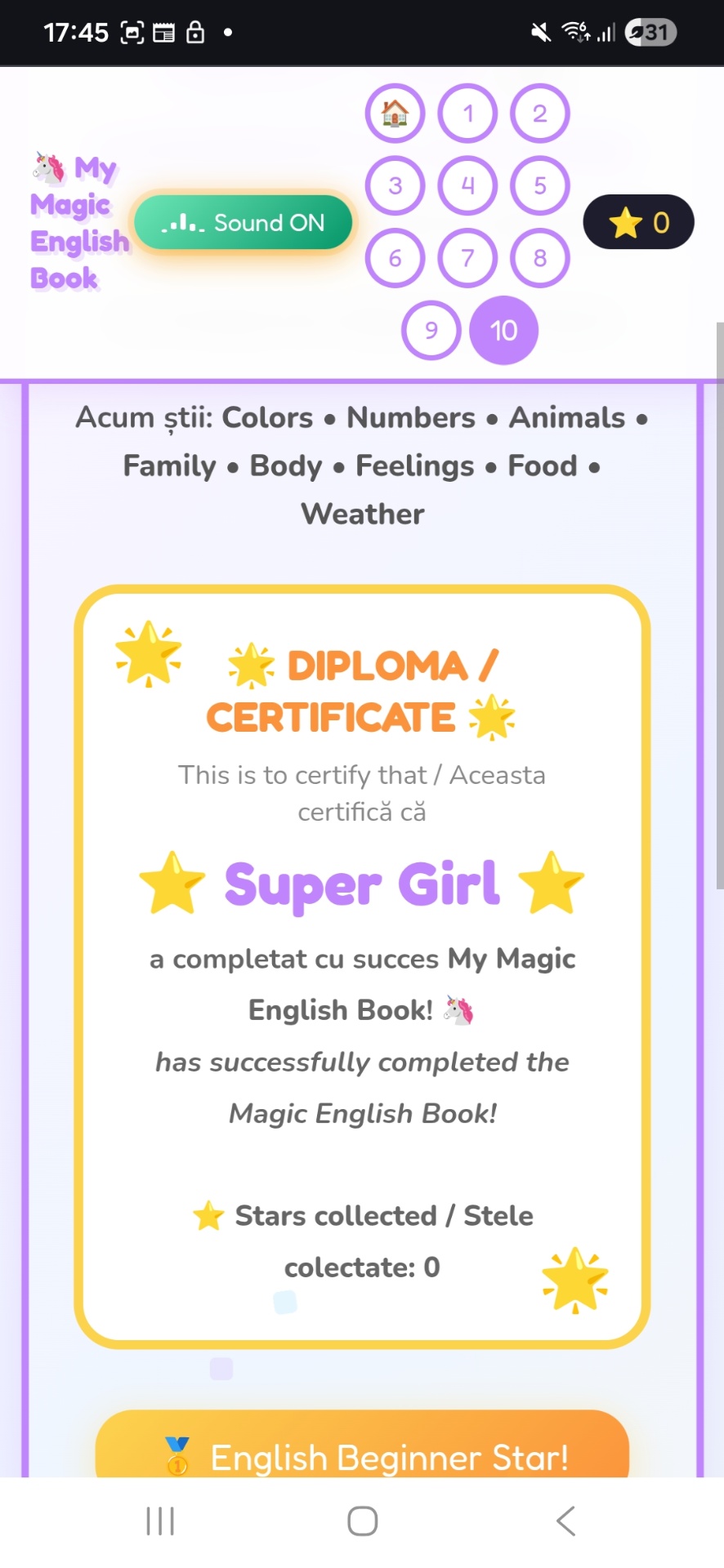The height and width of the screenshot is (1568, 724).
Task: Select page 3
Action: pyautogui.click(x=395, y=186)
